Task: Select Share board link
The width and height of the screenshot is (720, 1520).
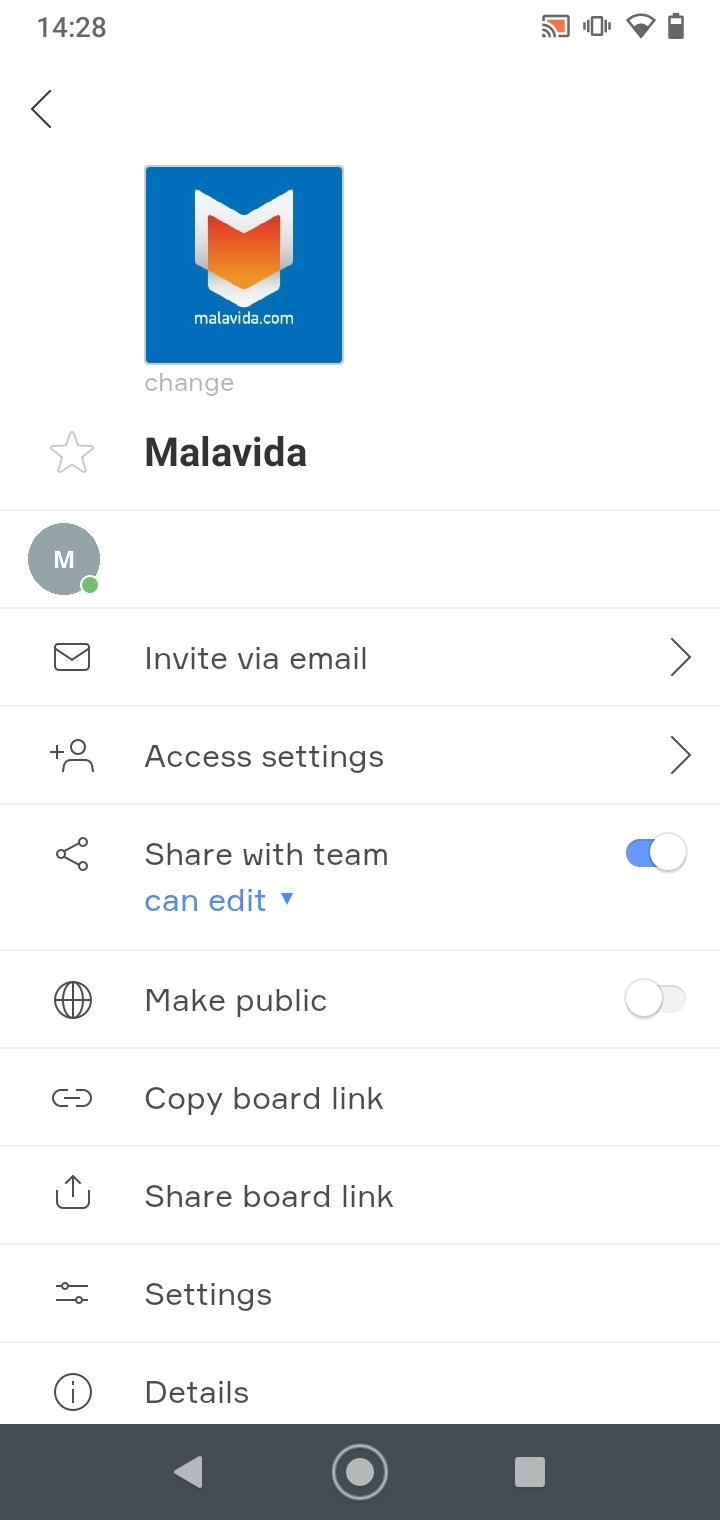Action: pos(360,1196)
